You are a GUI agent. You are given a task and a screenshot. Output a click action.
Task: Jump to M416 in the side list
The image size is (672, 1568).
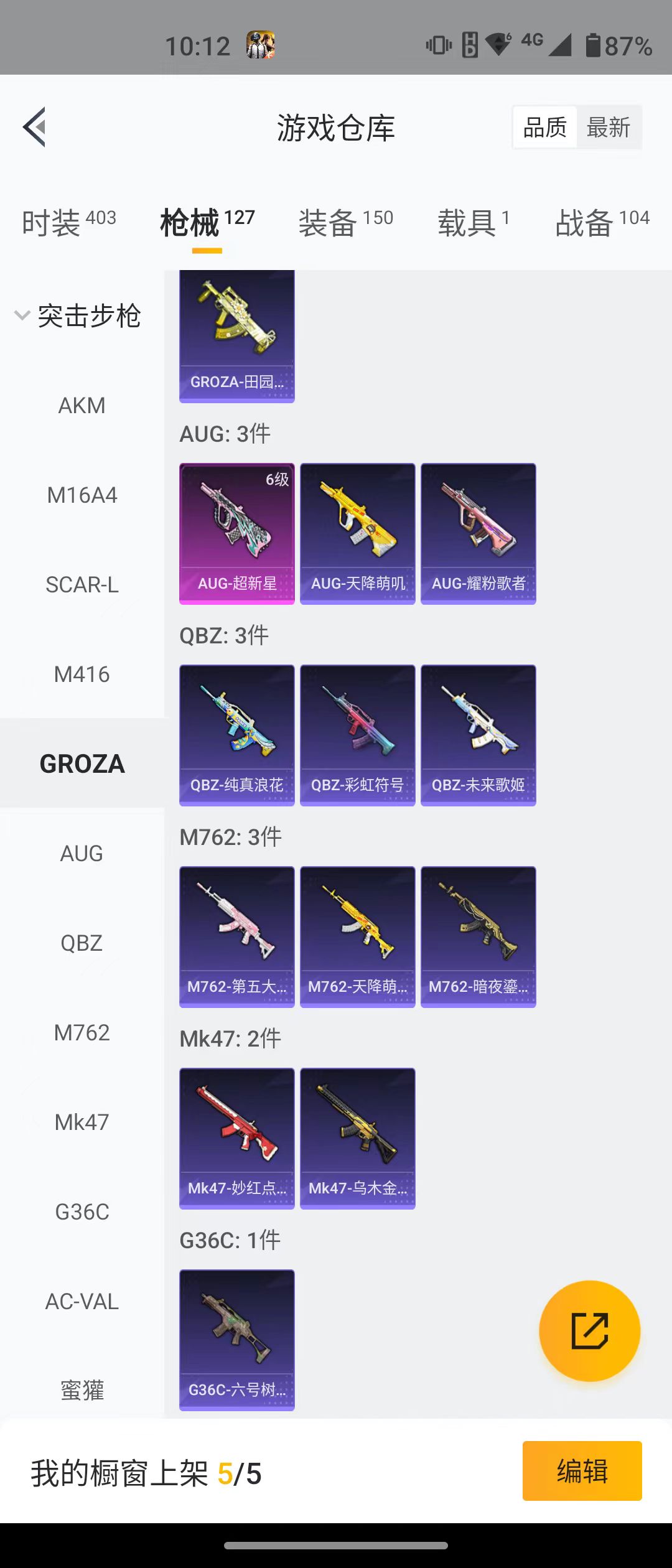pos(82,674)
